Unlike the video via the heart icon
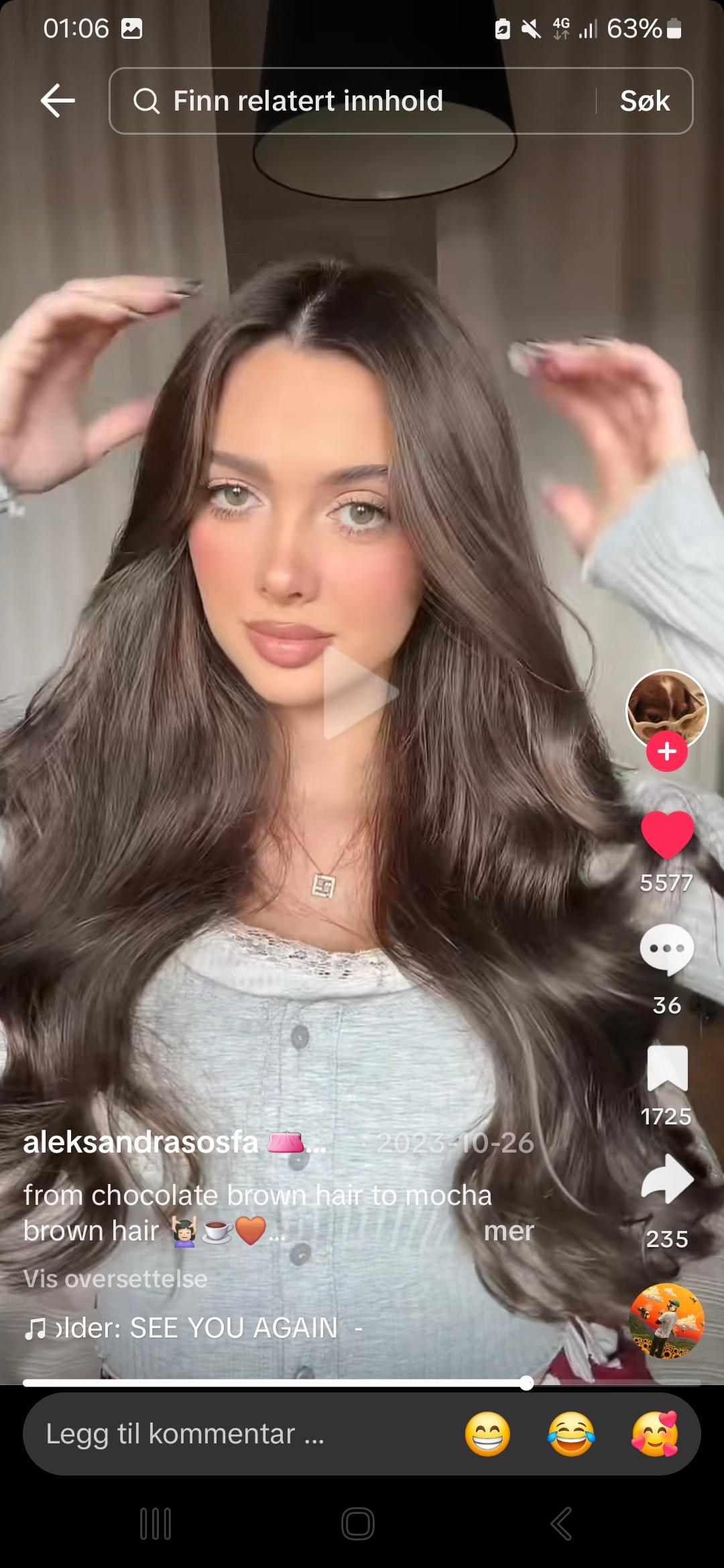Image resolution: width=724 pixels, height=1568 pixels. [x=667, y=834]
